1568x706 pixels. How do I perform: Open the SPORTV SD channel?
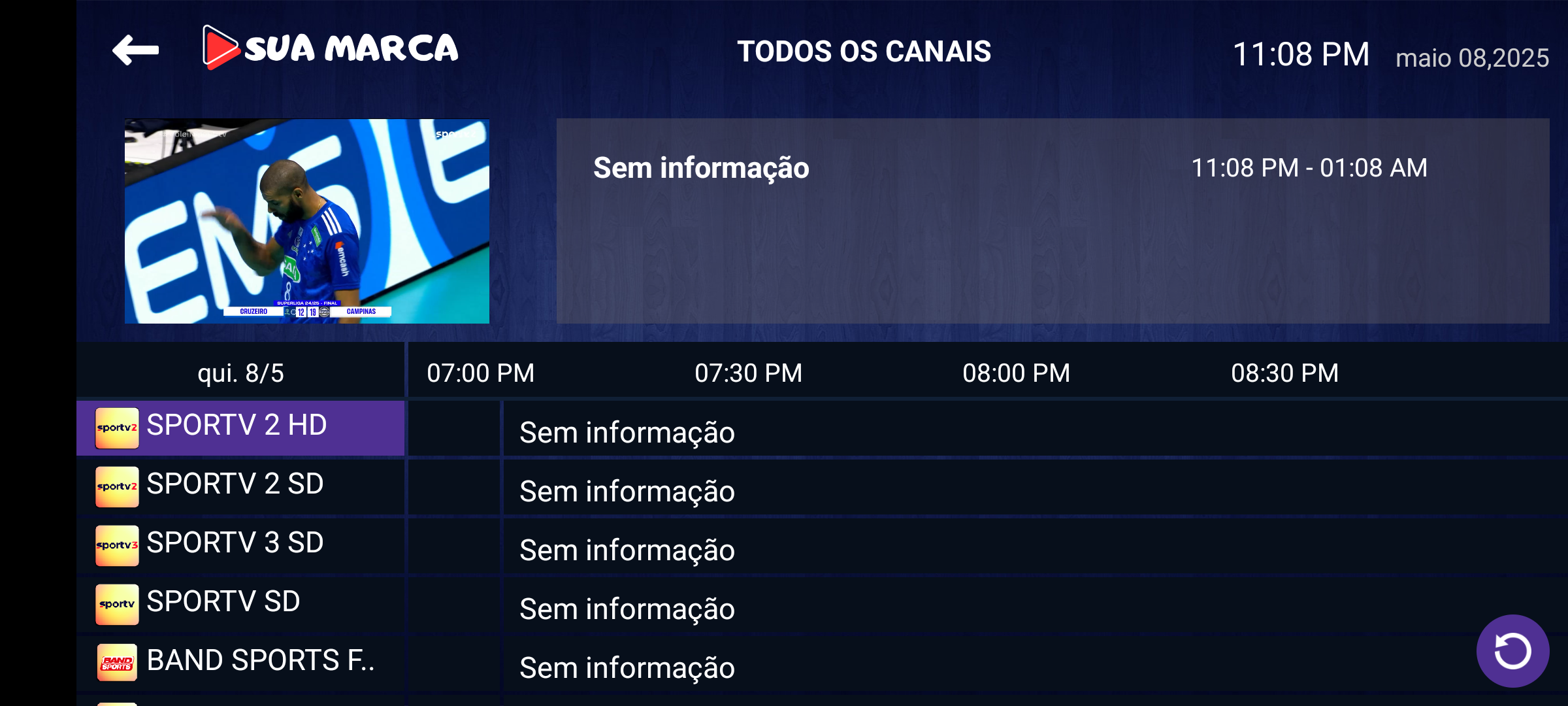(x=240, y=603)
